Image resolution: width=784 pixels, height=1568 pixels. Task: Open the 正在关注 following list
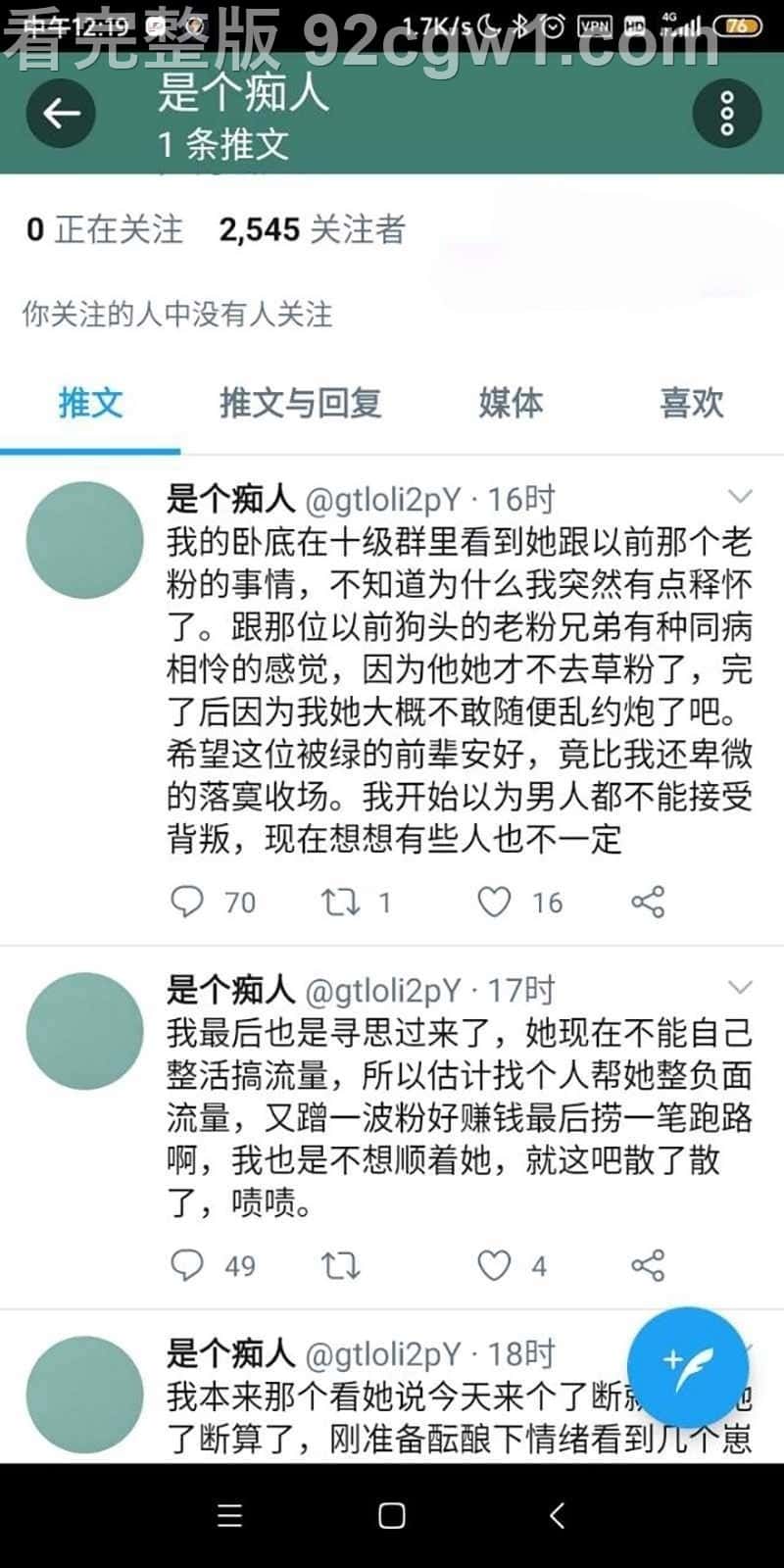[105, 230]
